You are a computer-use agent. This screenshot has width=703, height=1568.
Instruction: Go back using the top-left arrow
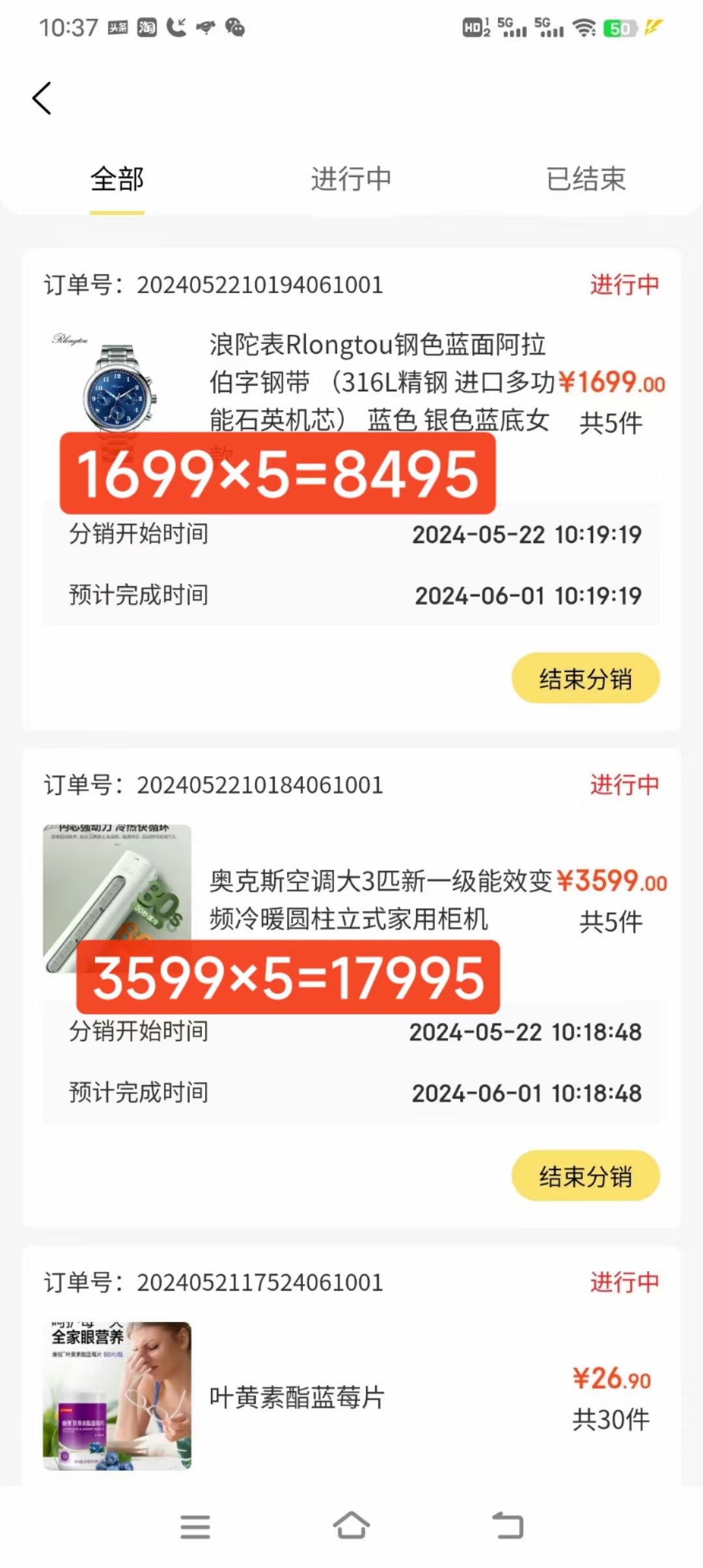tap(42, 99)
